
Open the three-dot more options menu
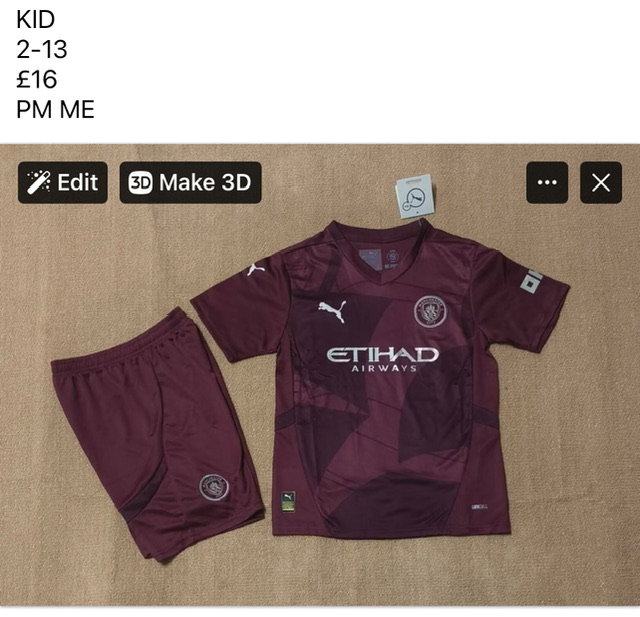547,183
